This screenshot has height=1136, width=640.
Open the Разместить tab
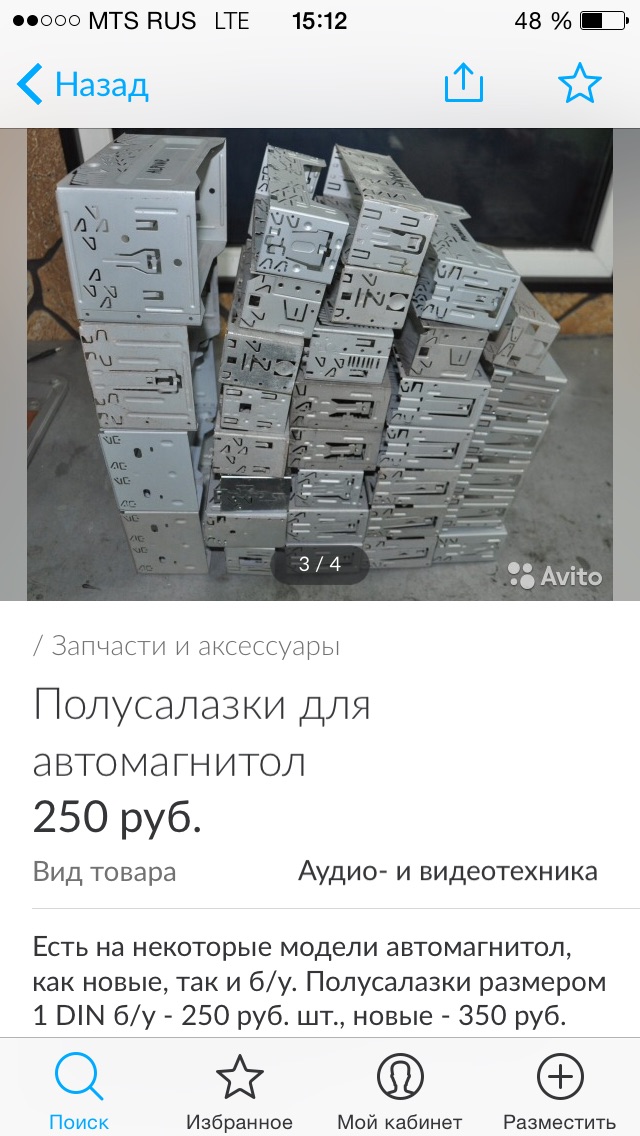pos(559,1090)
